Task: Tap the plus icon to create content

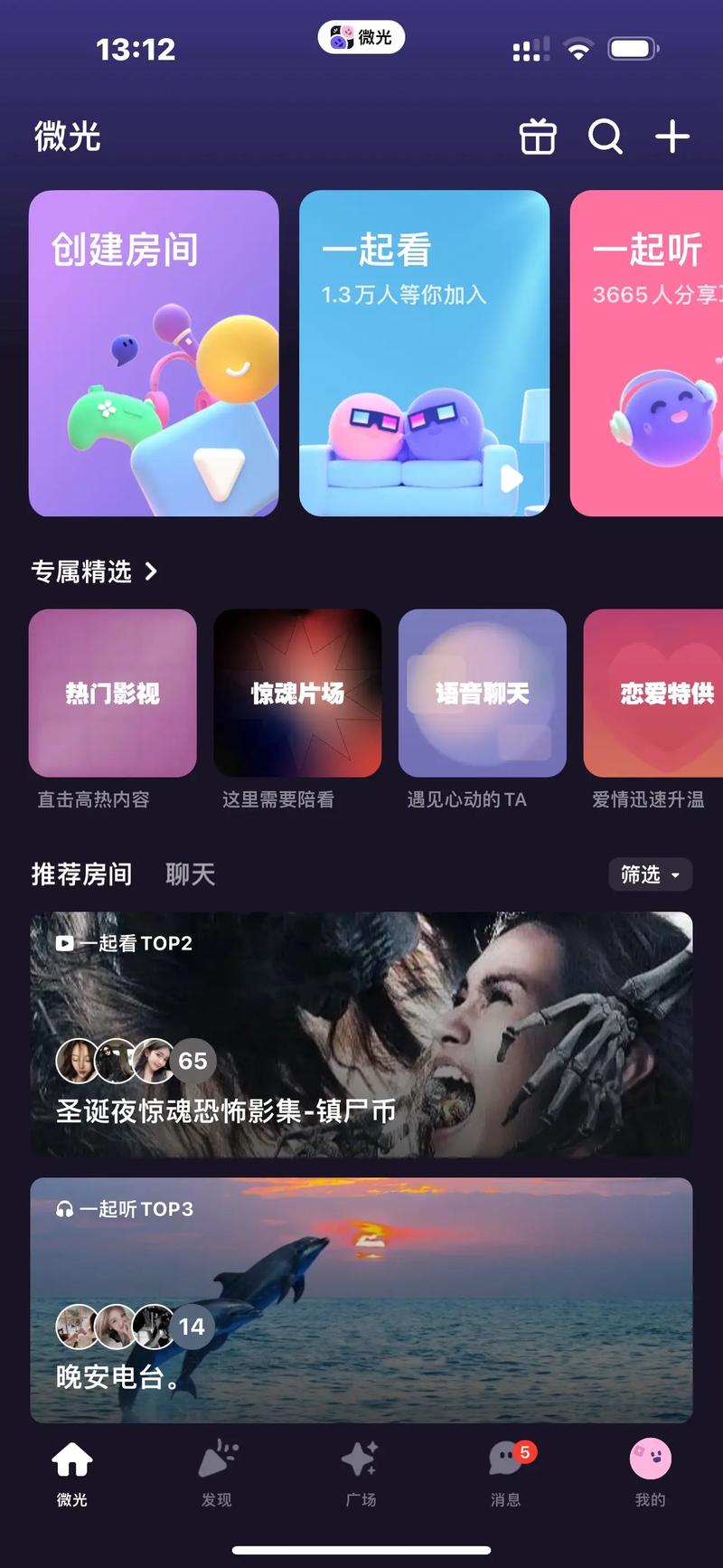Action: (671, 137)
